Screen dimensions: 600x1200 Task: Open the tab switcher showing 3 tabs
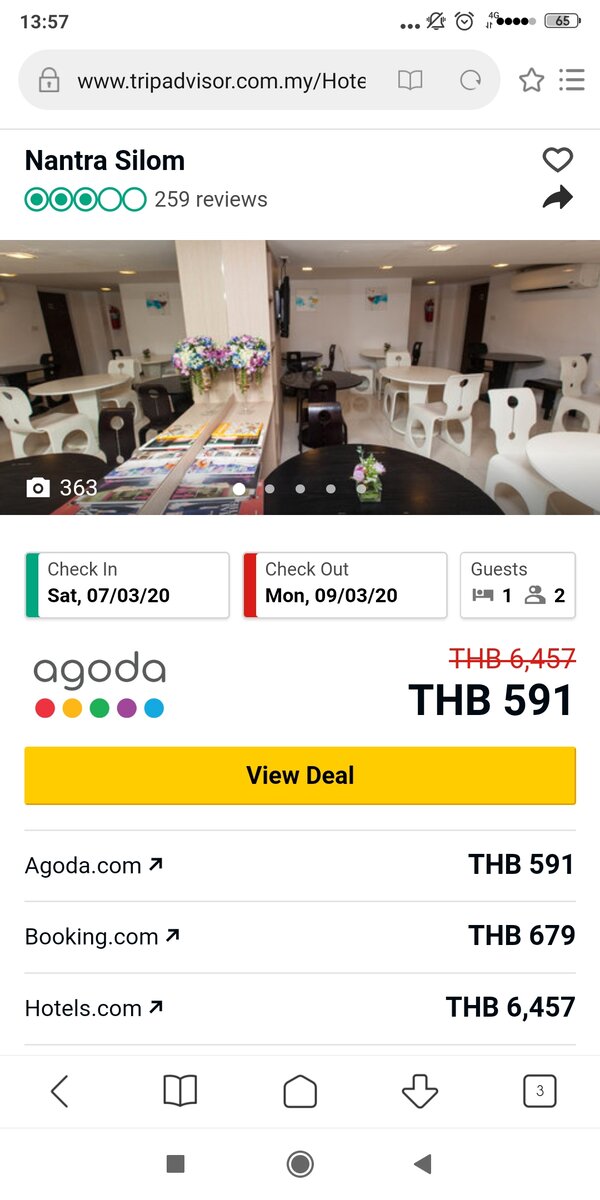click(540, 1091)
